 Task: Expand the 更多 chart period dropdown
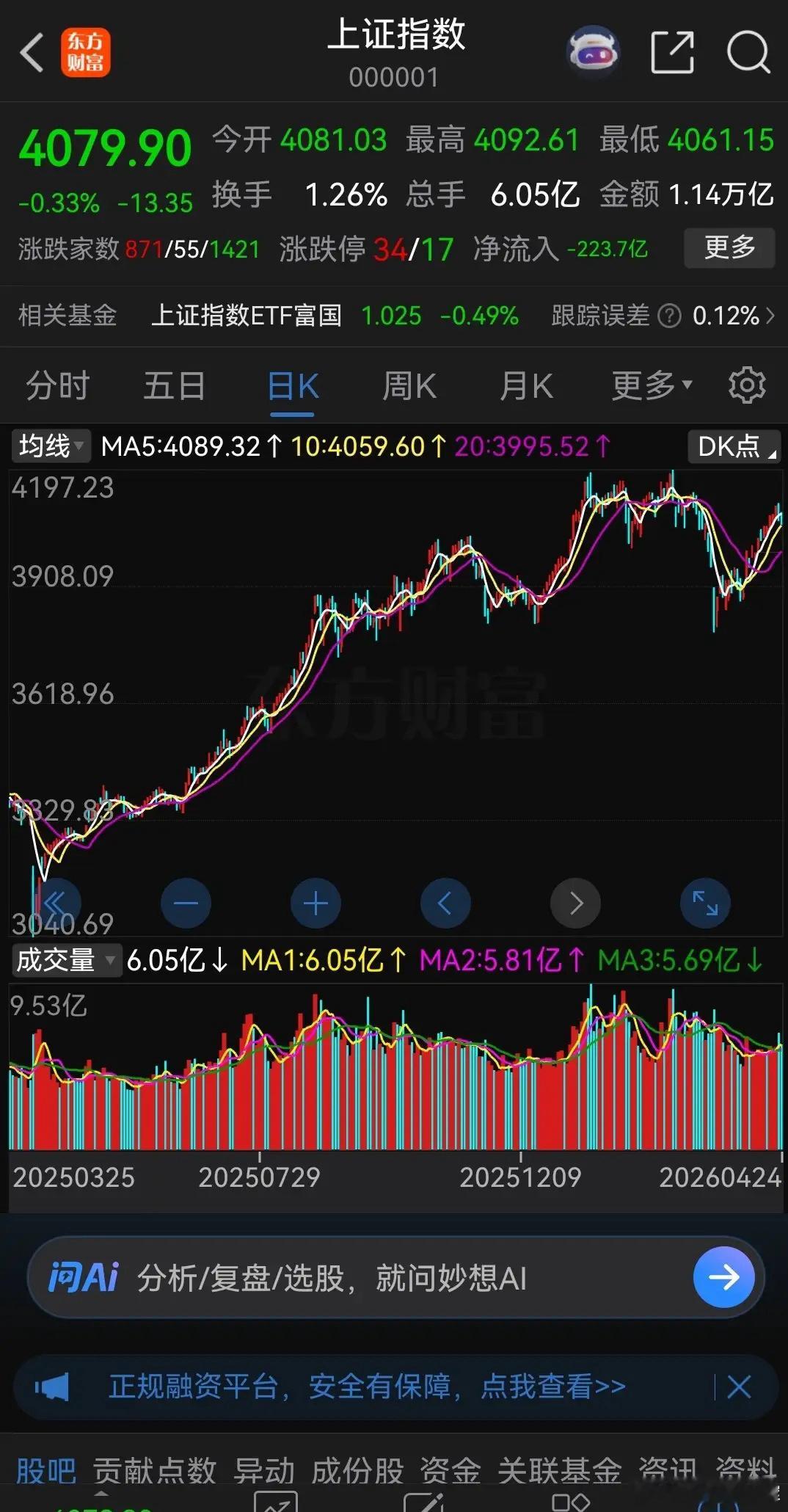649,385
